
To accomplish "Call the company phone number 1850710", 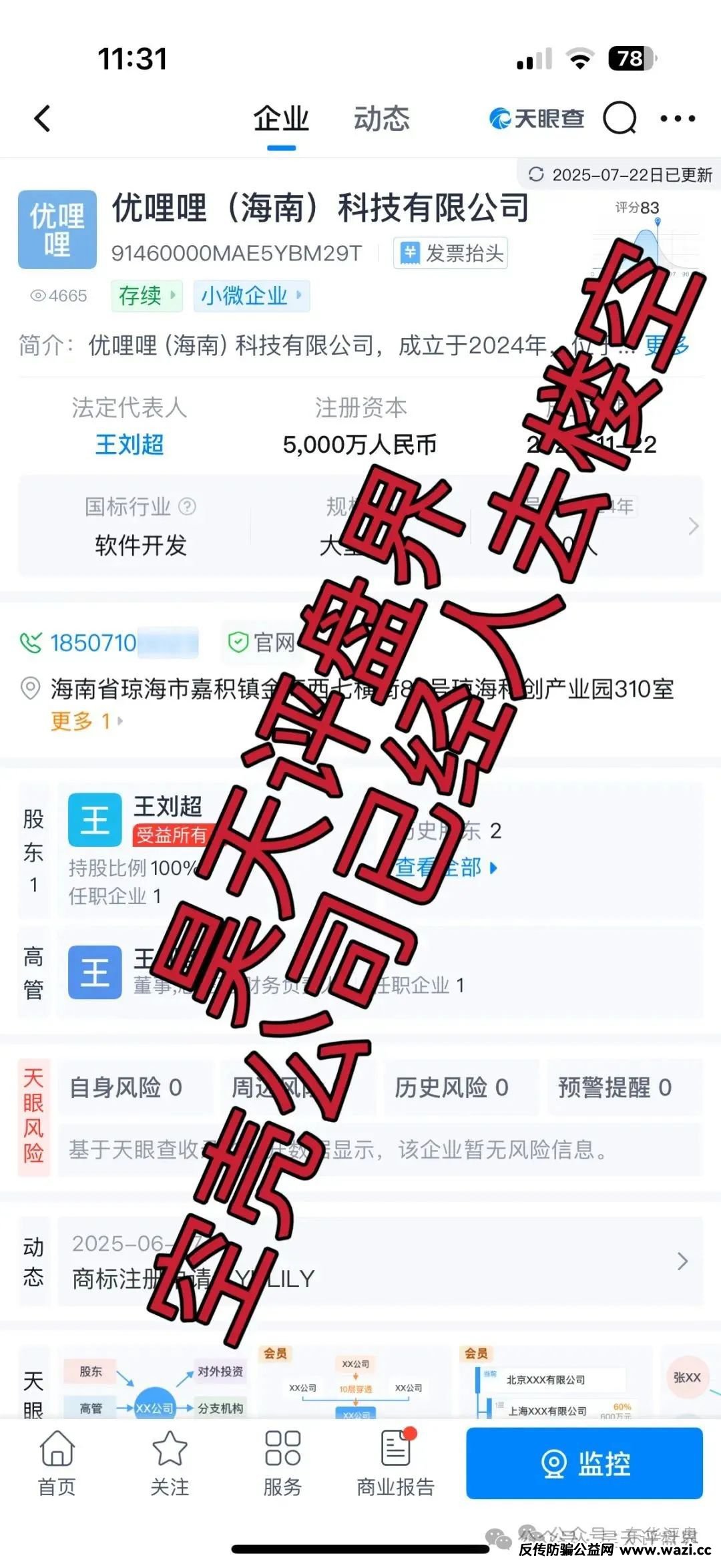I will tap(93, 643).
